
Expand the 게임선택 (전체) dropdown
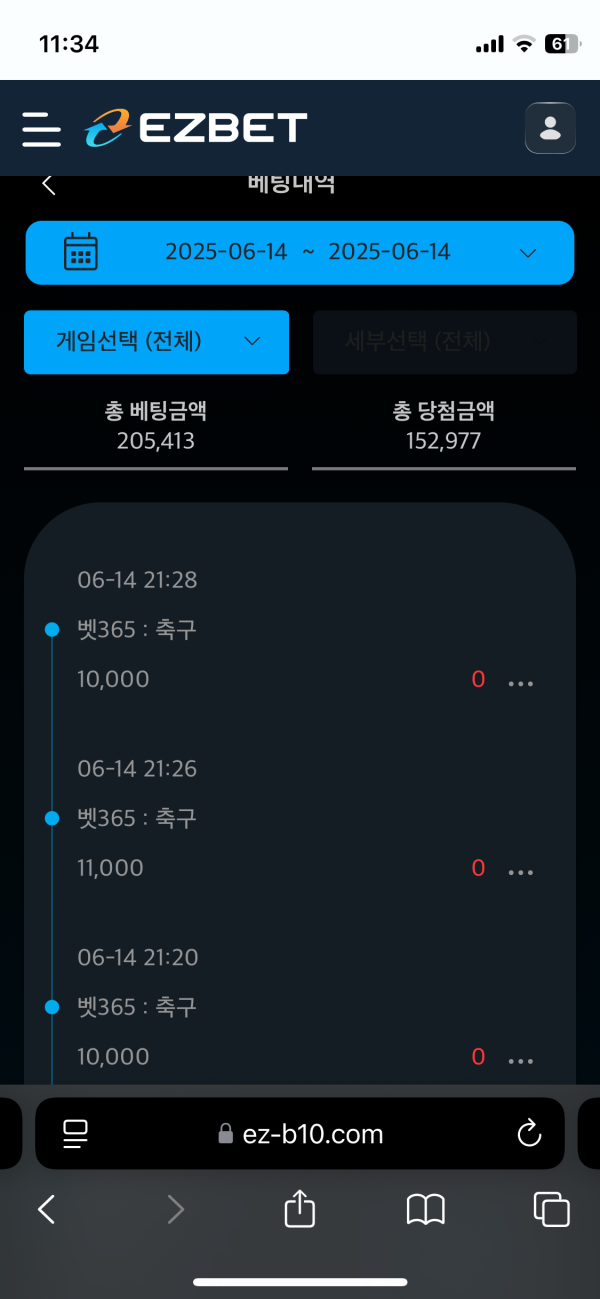coord(156,342)
